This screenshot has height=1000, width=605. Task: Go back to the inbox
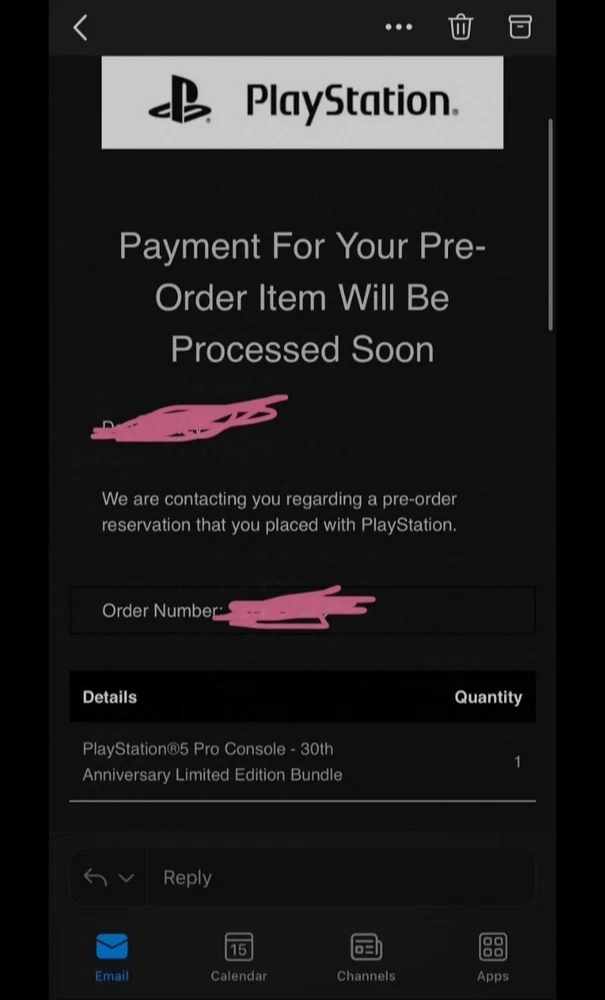[x=81, y=28]
